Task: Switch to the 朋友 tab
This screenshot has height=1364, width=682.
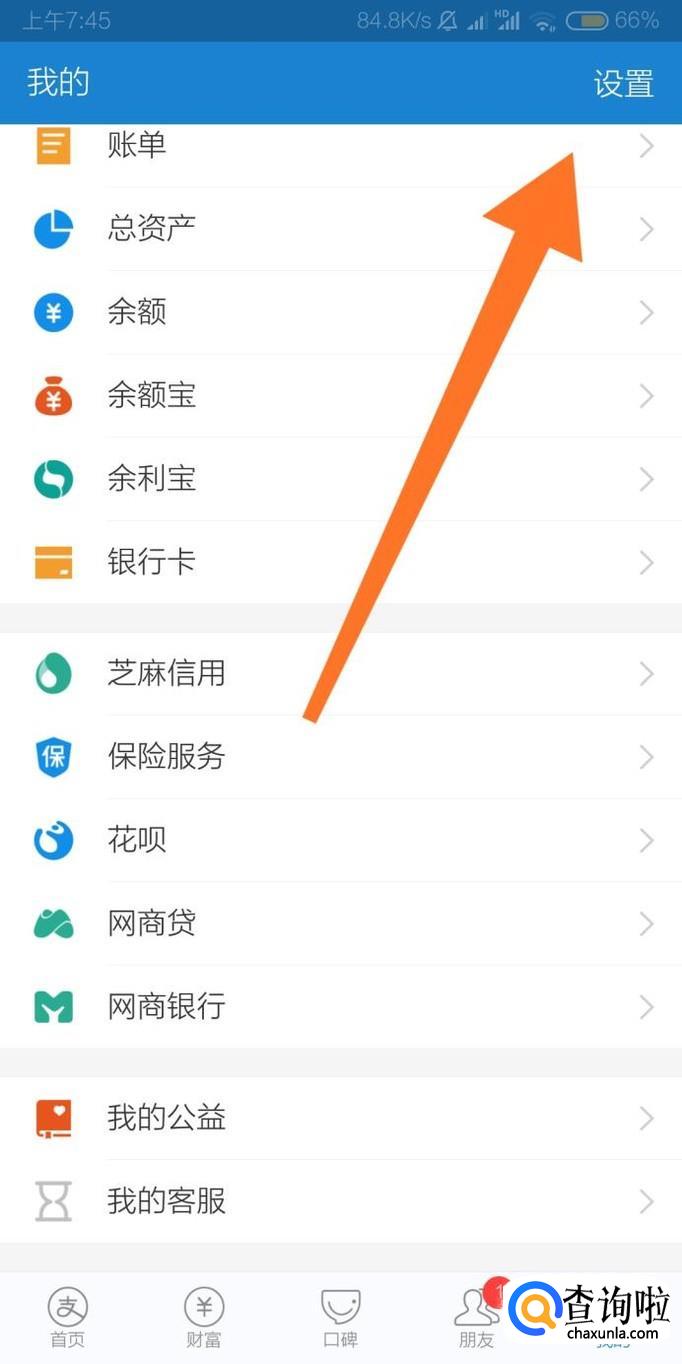Action: 476,1317
